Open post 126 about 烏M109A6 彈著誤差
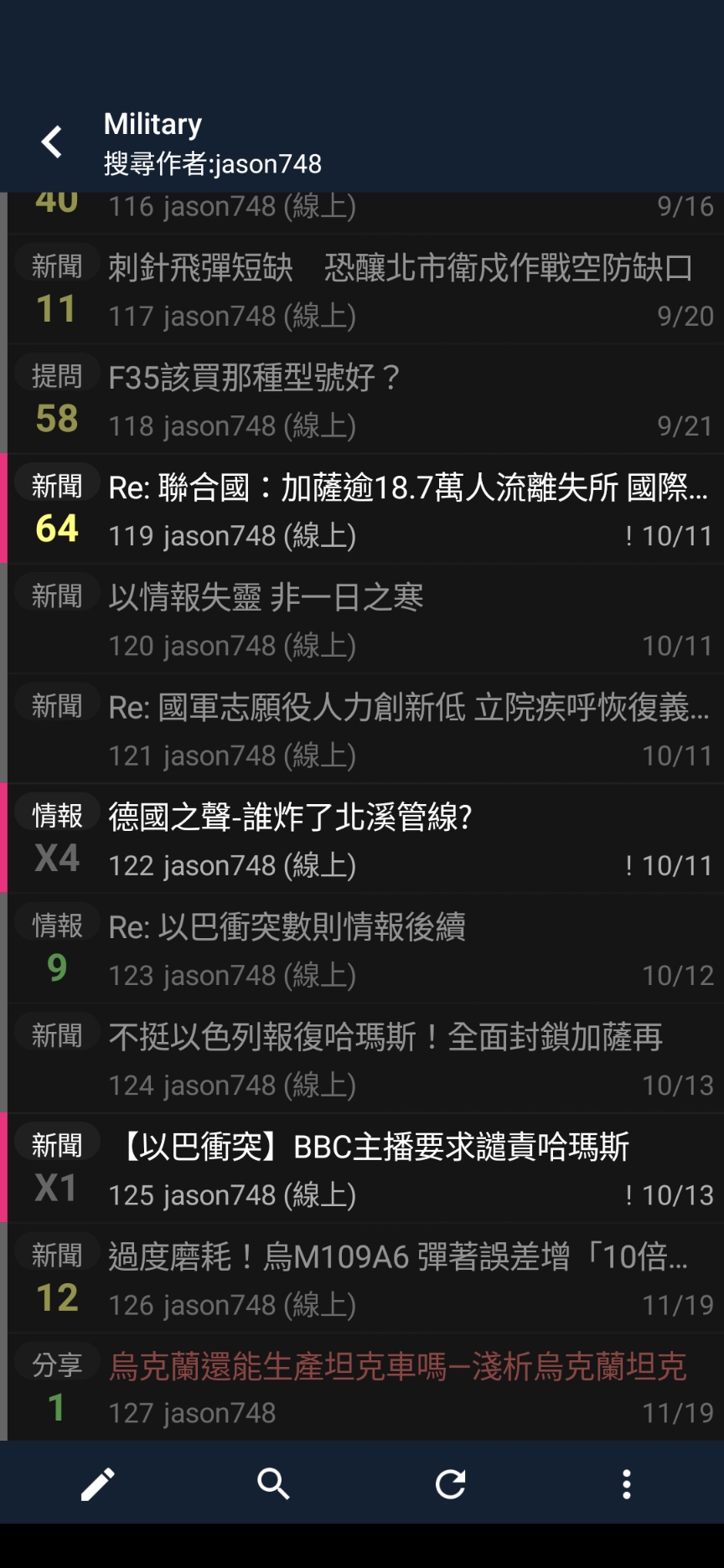The width and height of the screenshot is (724, 1568). (398, 1258)
